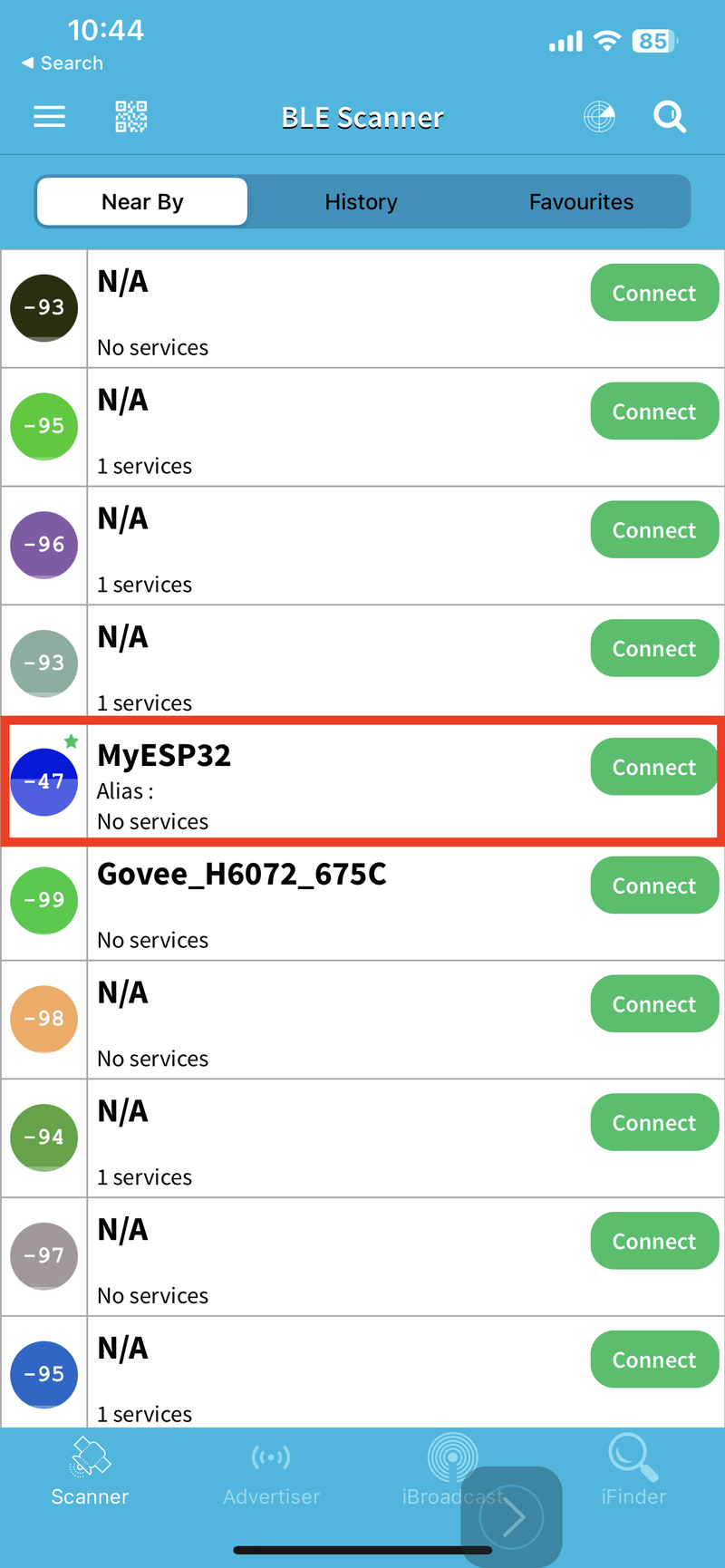
Task: Open the hamburger navigation menu
Action: tap(48, 116)
